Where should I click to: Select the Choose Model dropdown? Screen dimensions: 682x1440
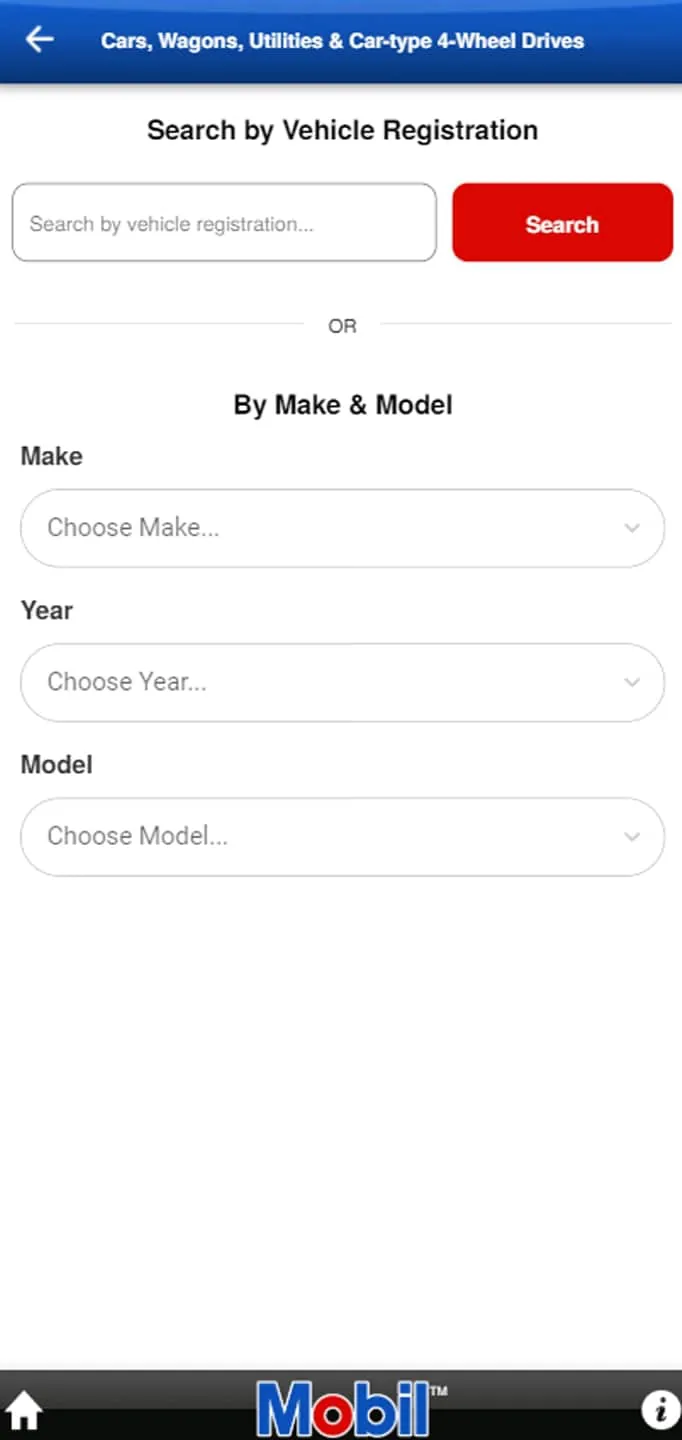coord(342,836)
